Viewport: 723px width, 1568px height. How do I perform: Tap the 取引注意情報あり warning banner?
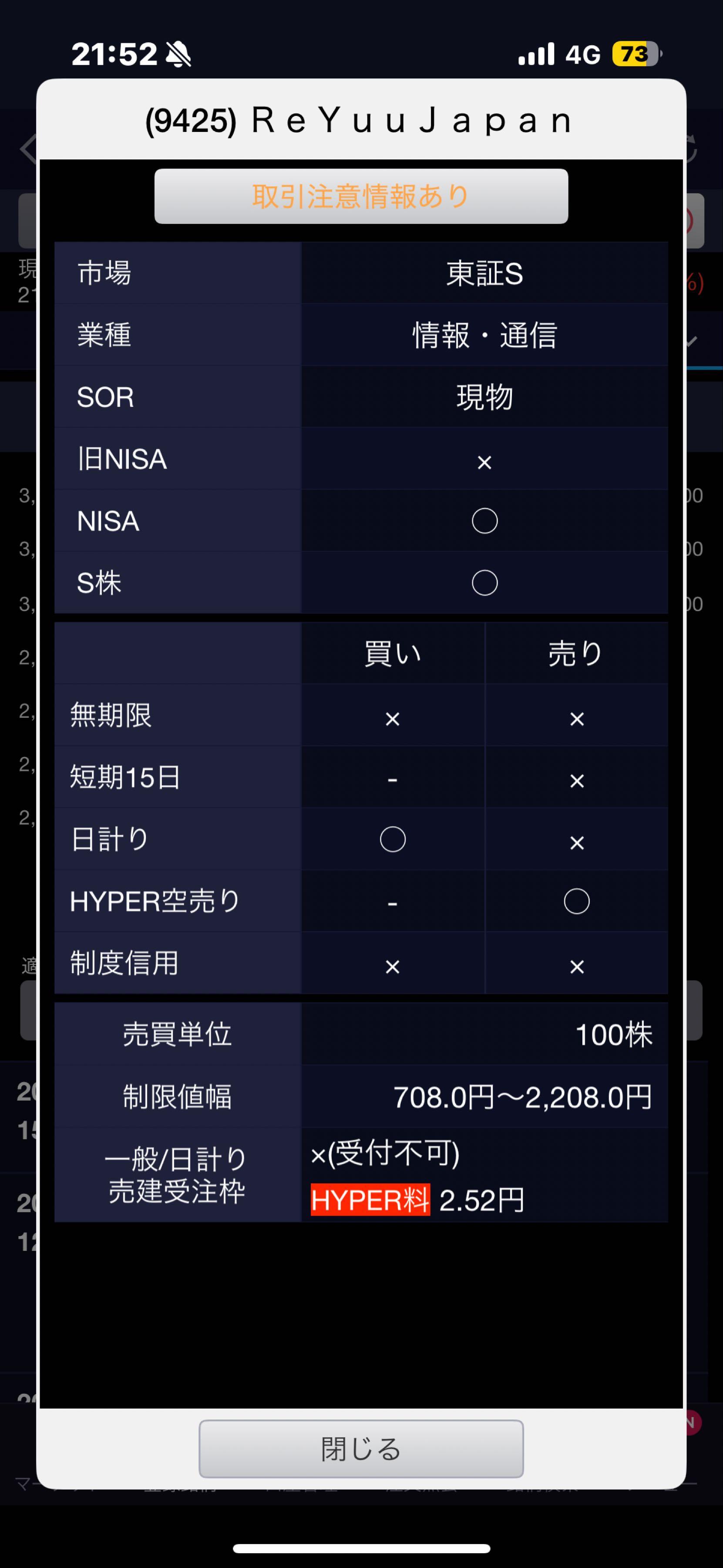point(361,196)
